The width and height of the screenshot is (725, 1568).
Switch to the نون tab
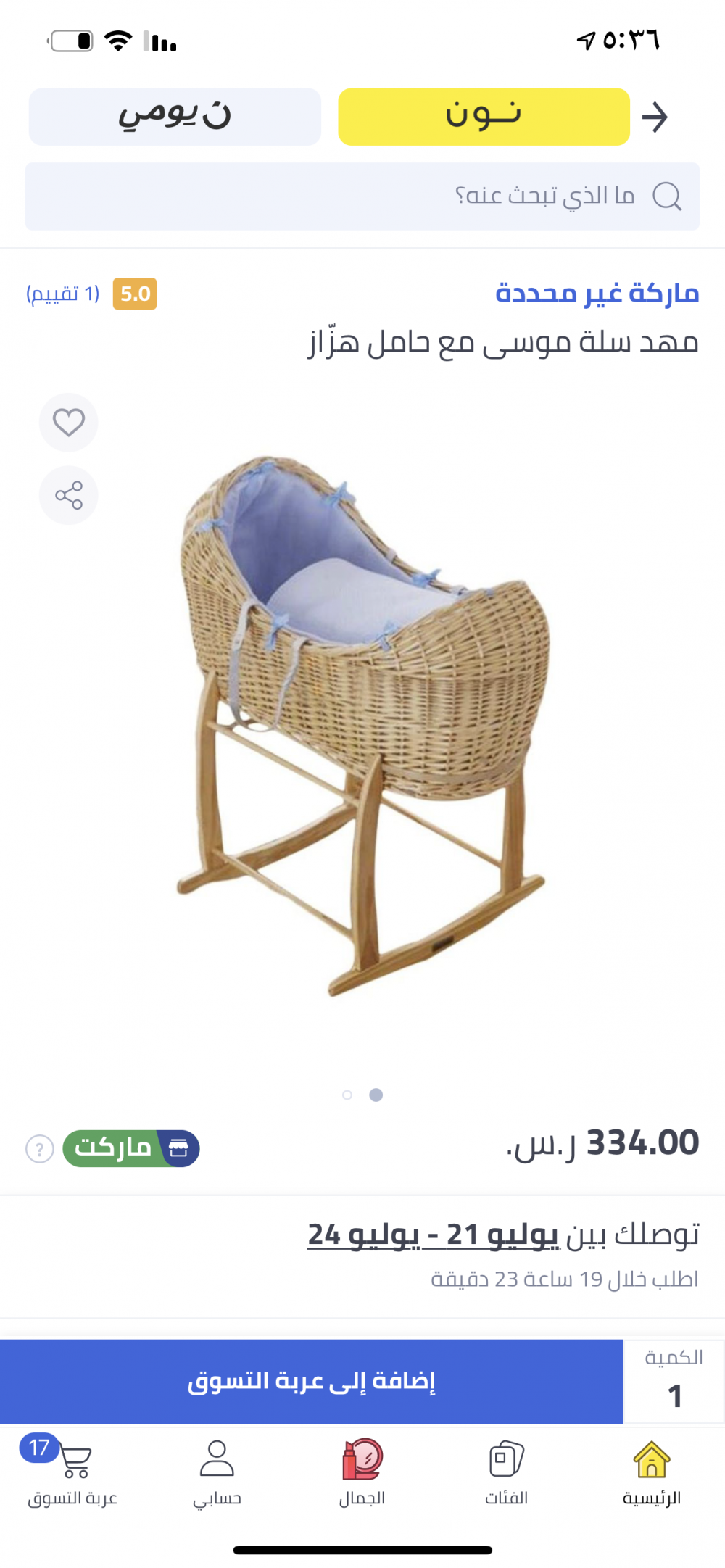point(484,117)
